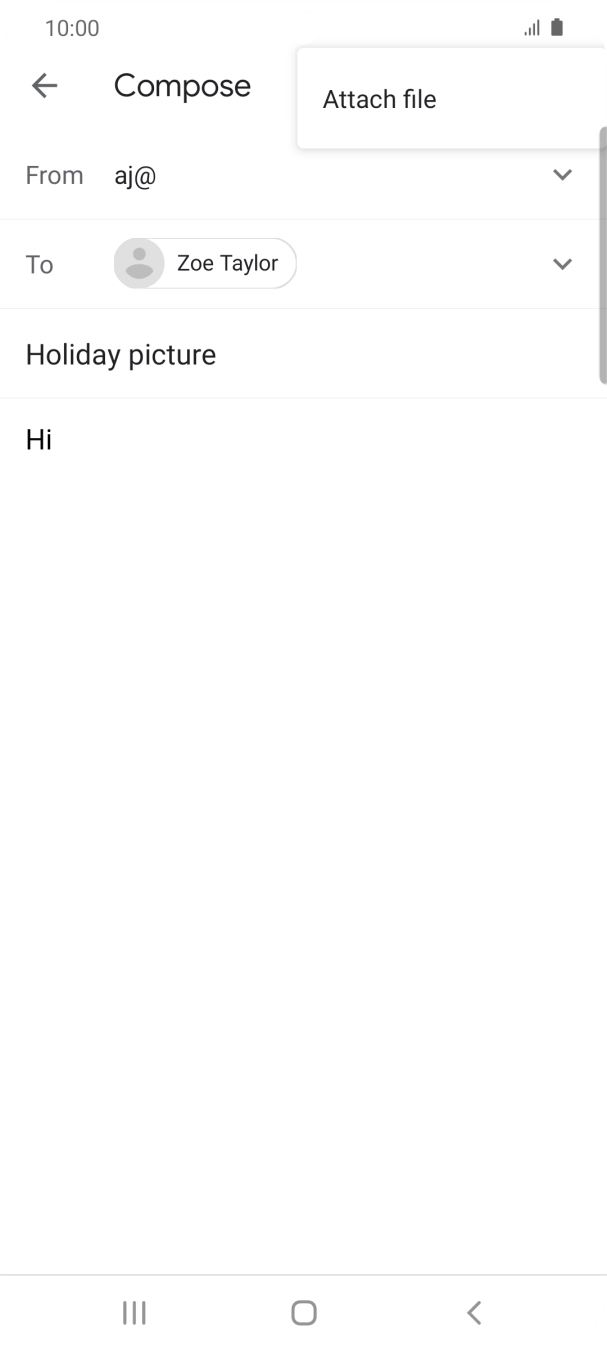Tap the Zoe Taylor recipient chip

pos(206,264)
